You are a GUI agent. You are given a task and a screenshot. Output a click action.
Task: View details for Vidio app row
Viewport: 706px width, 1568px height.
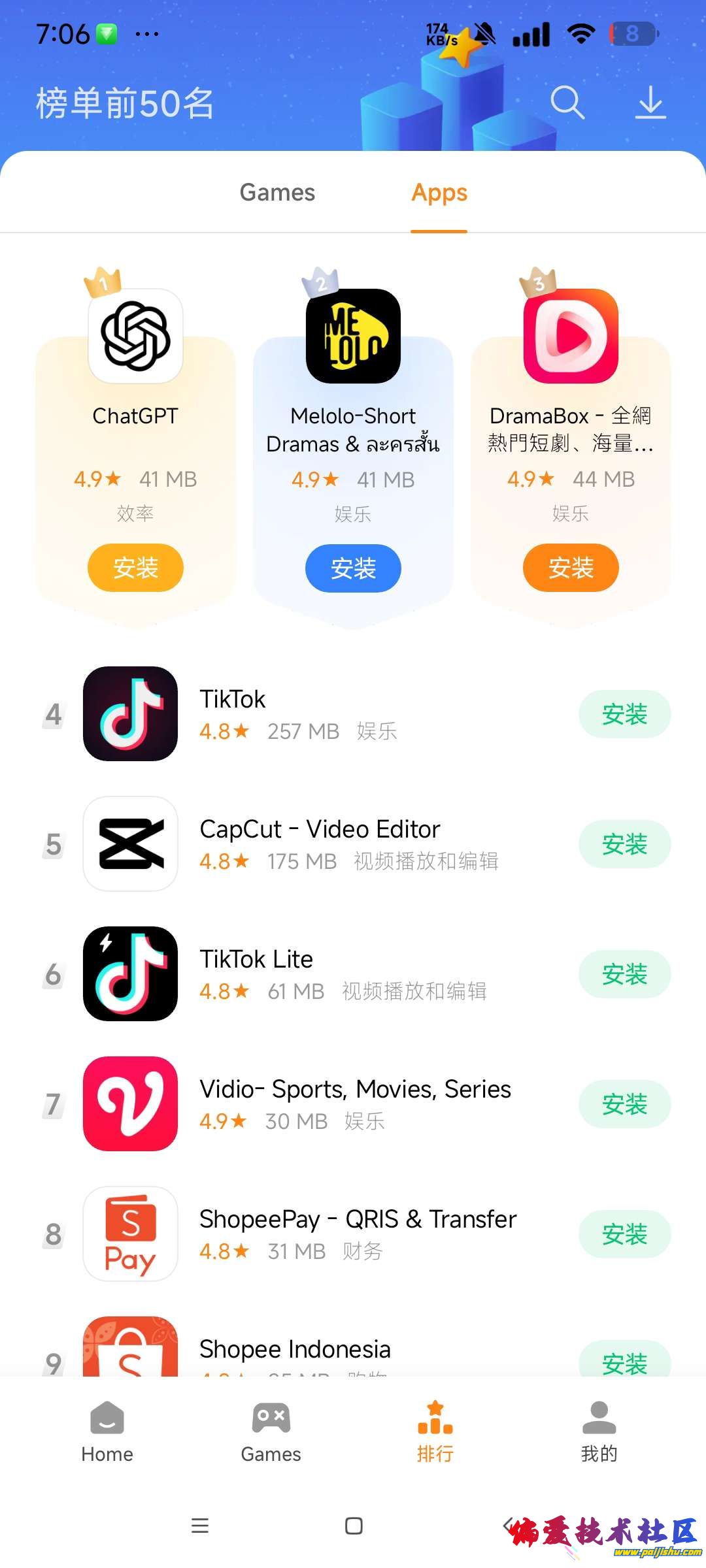[353, 1103]
